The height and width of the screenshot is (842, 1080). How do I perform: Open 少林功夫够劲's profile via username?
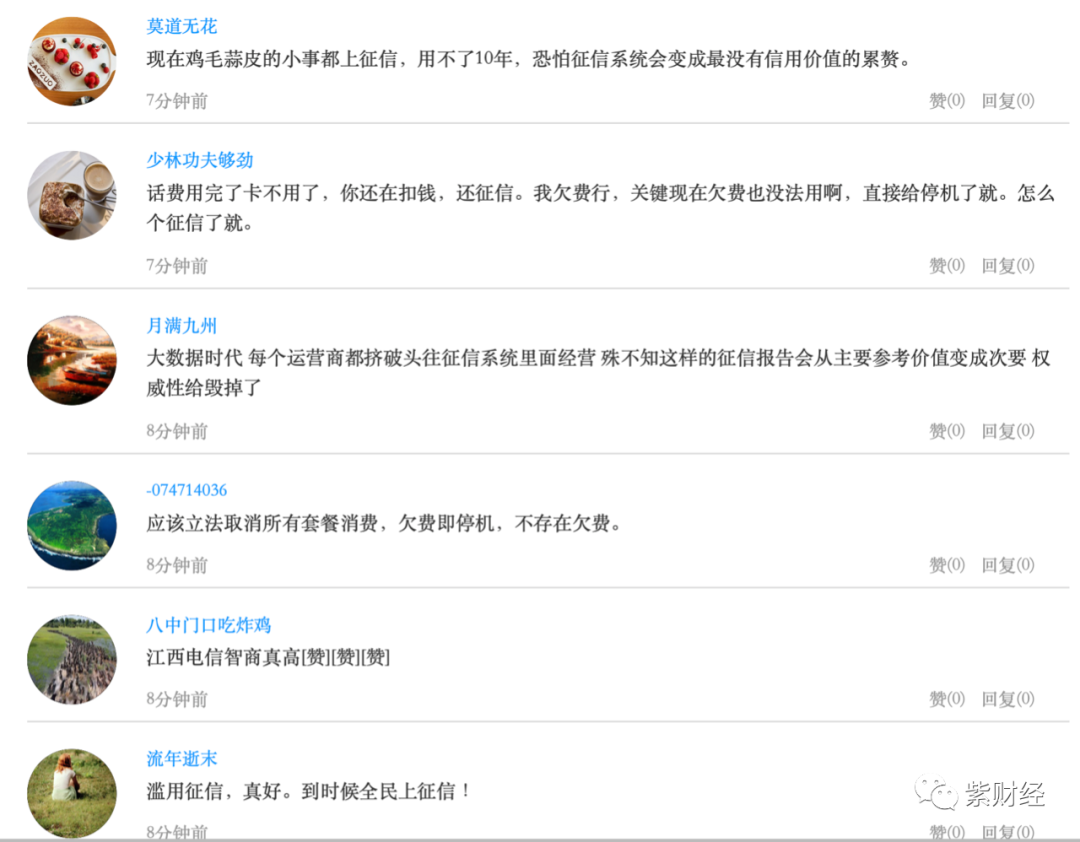pyautogui.click(x=200, y=161)
